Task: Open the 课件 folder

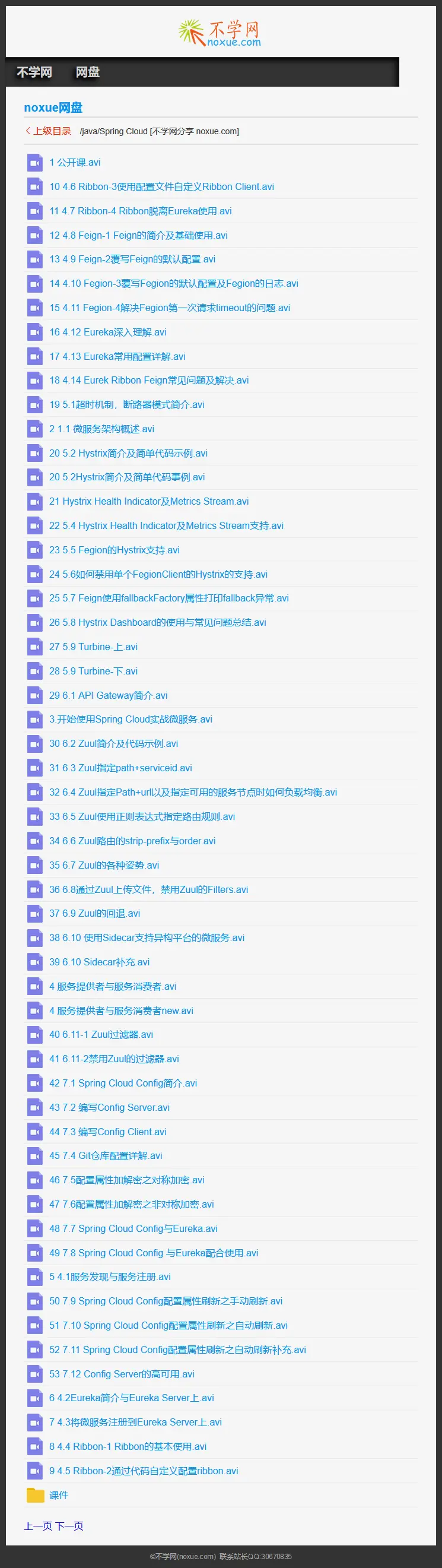Action: pos(58,1495)
